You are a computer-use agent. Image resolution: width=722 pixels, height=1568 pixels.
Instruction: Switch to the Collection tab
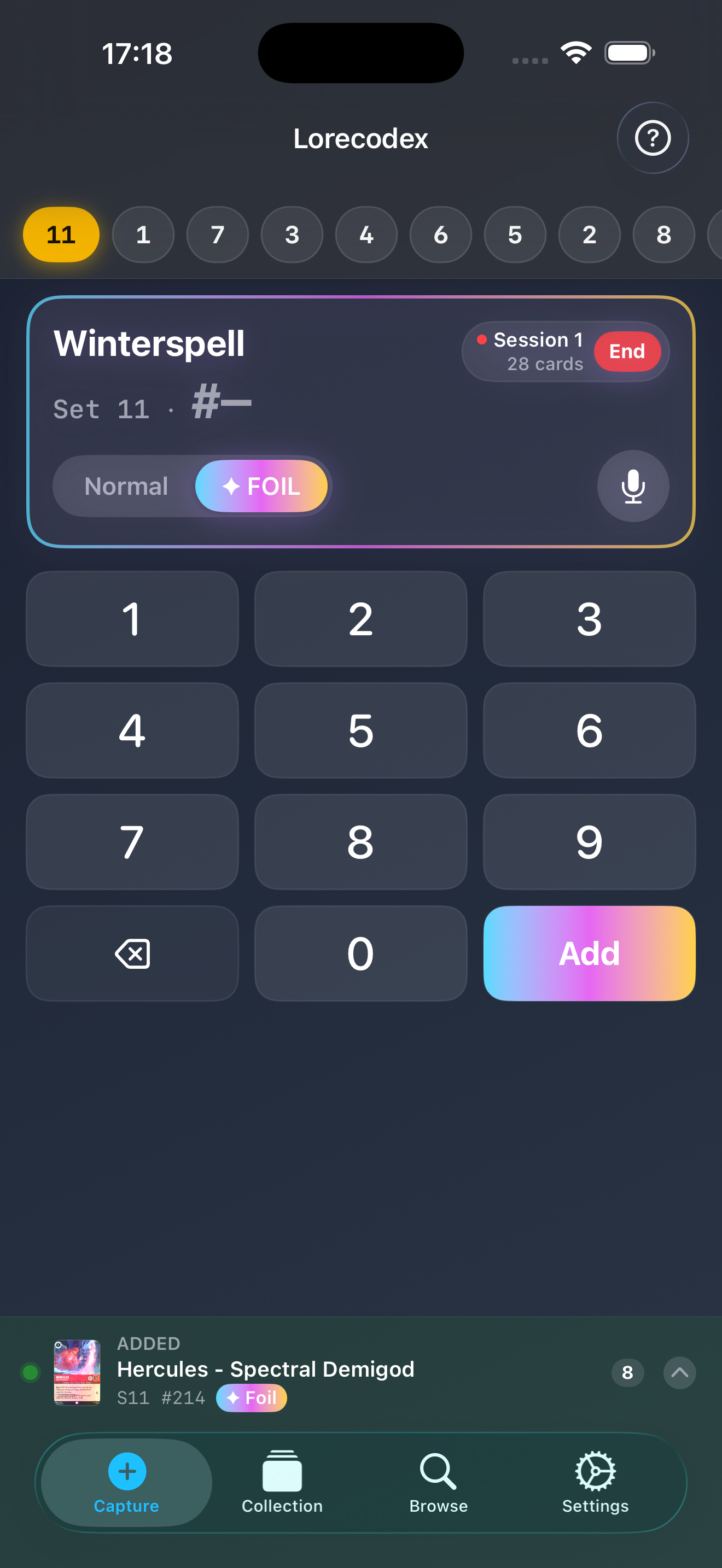pyautogui.click(x=282, y=1482)
